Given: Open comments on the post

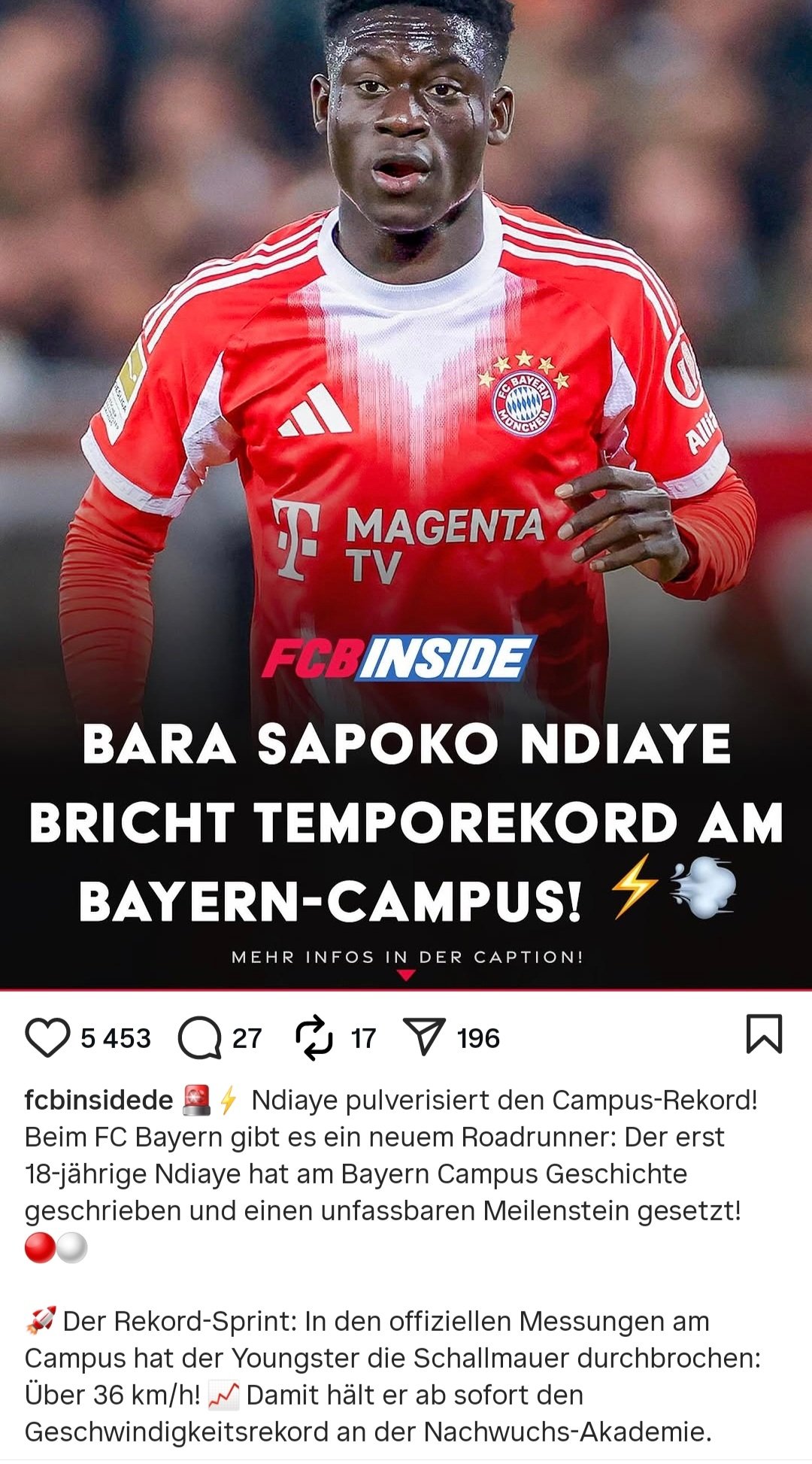Looking at the screenshot, I should 199,1038.
